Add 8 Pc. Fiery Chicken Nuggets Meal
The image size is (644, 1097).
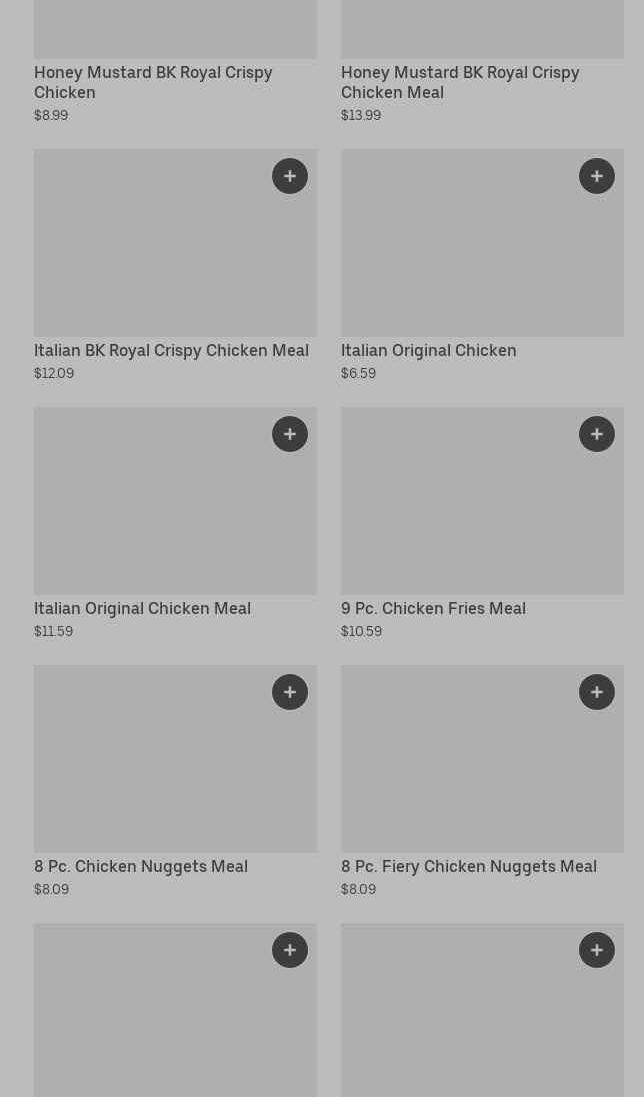(x=597, y=692)
